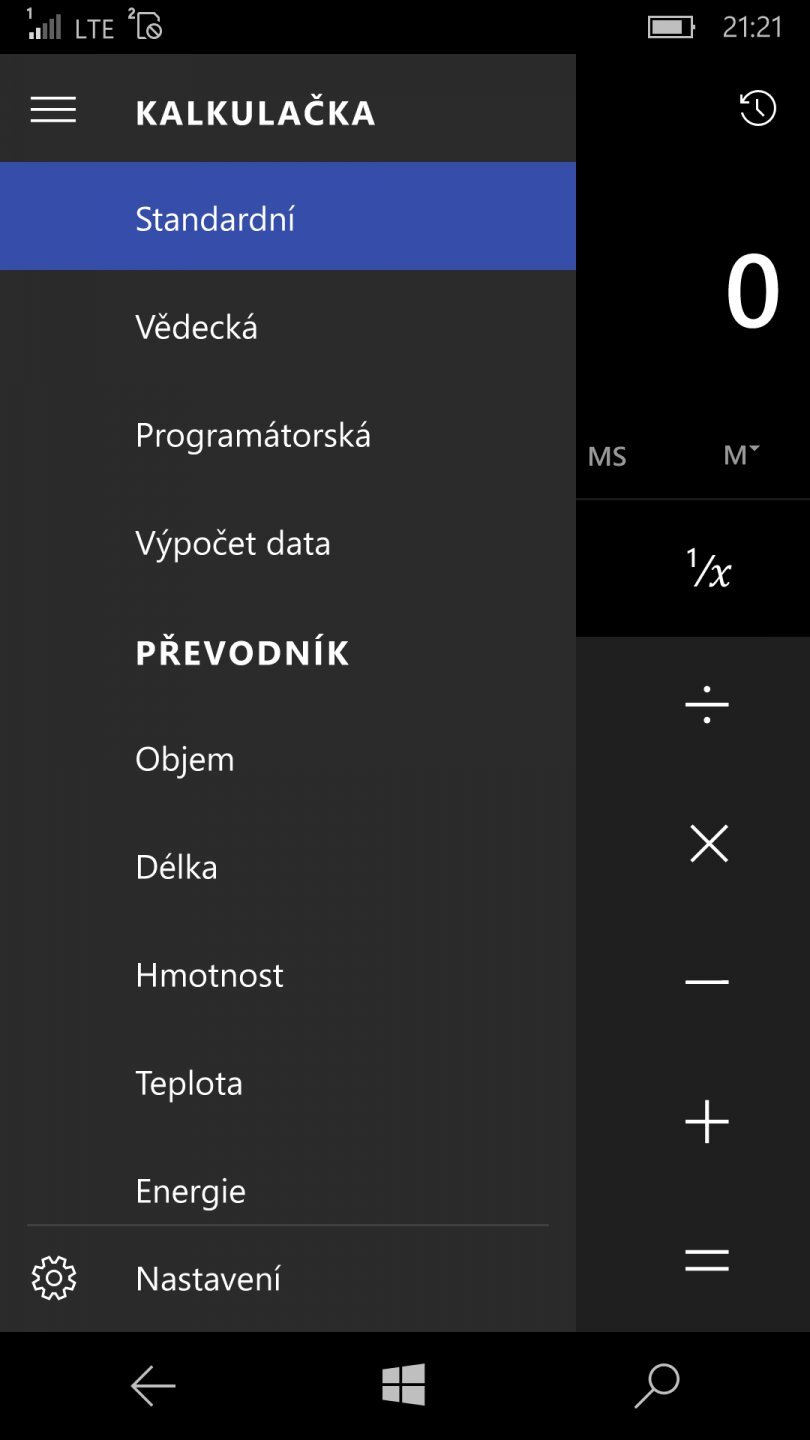Image resolution: width=810 pixels, height=1440 pixels.
Task: Click the addition operator
Action: point(707,1121)
